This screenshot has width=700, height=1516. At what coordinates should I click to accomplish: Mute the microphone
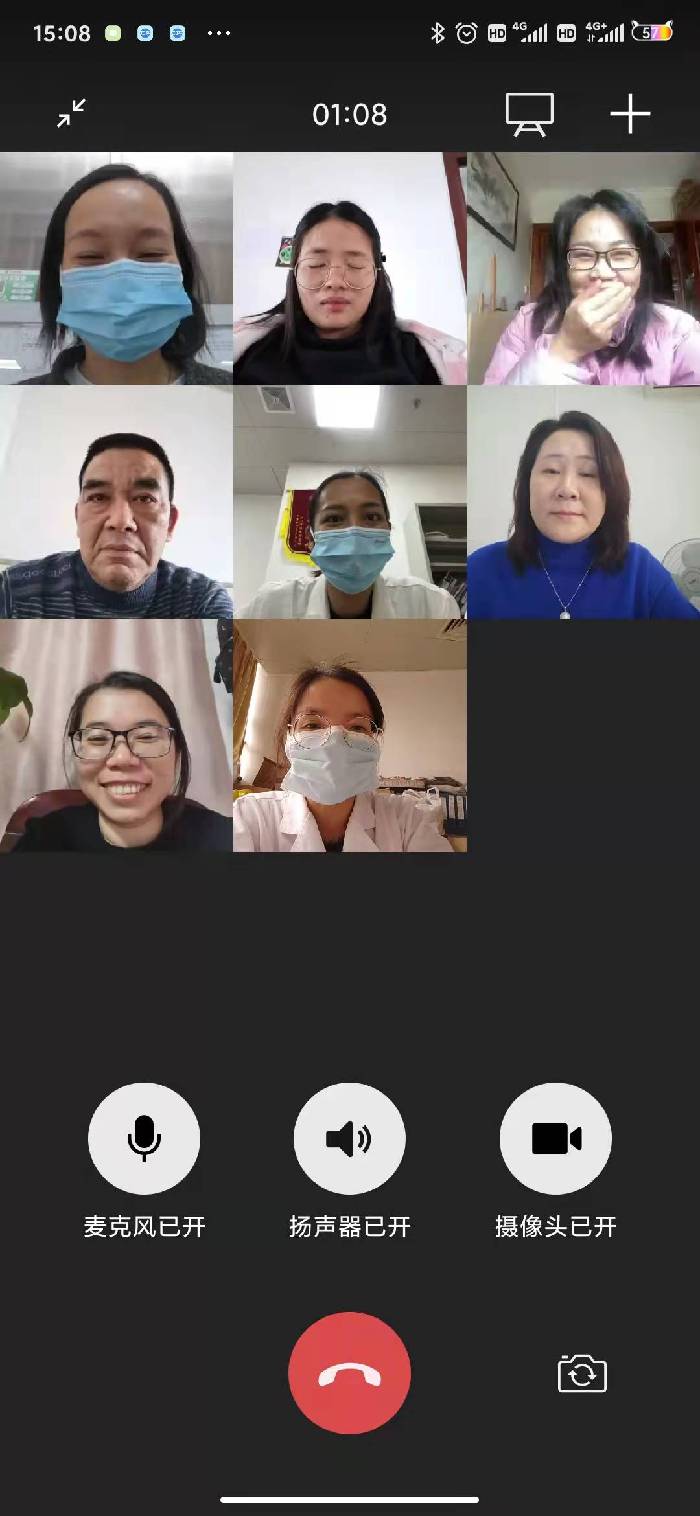point(144,1138)
